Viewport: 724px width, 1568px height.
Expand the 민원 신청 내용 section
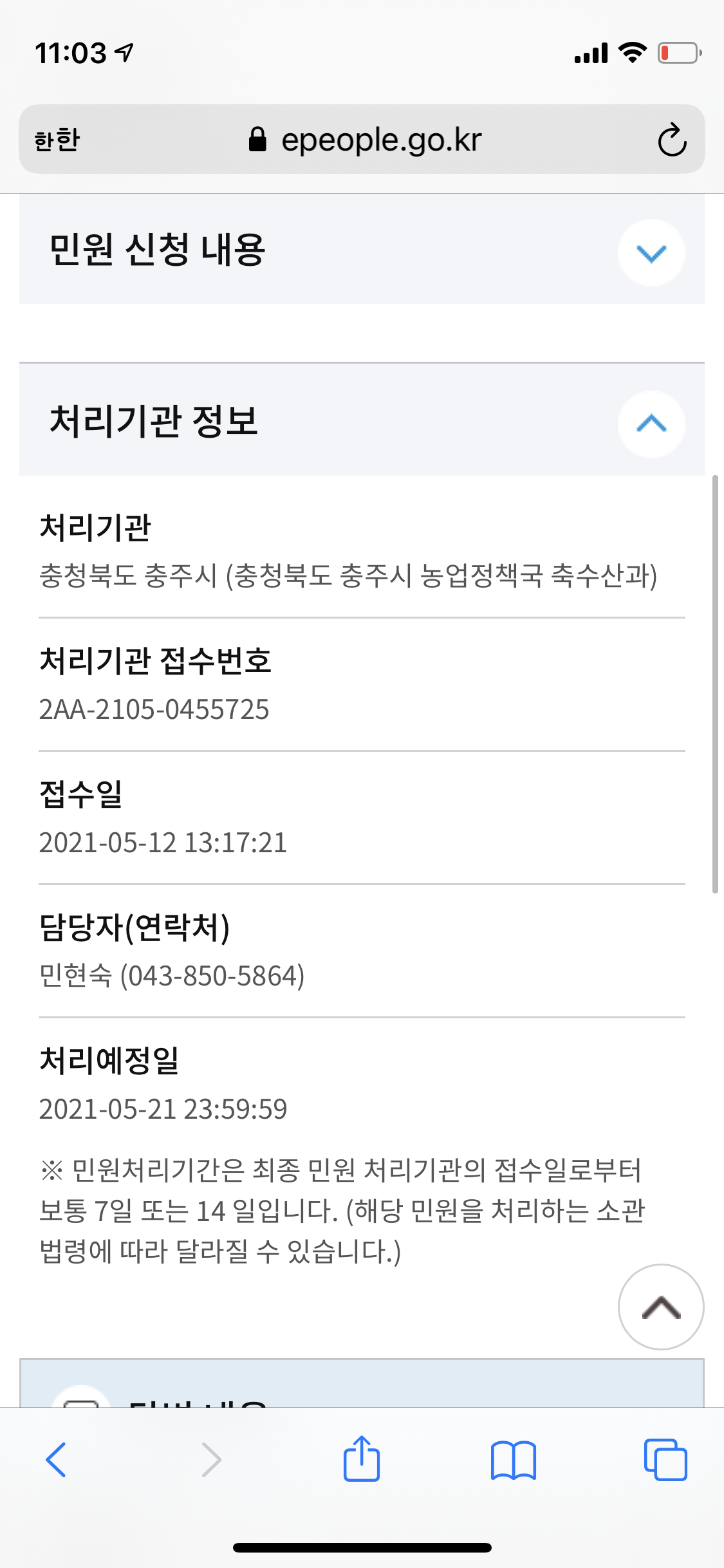click(x=651, y=252)
